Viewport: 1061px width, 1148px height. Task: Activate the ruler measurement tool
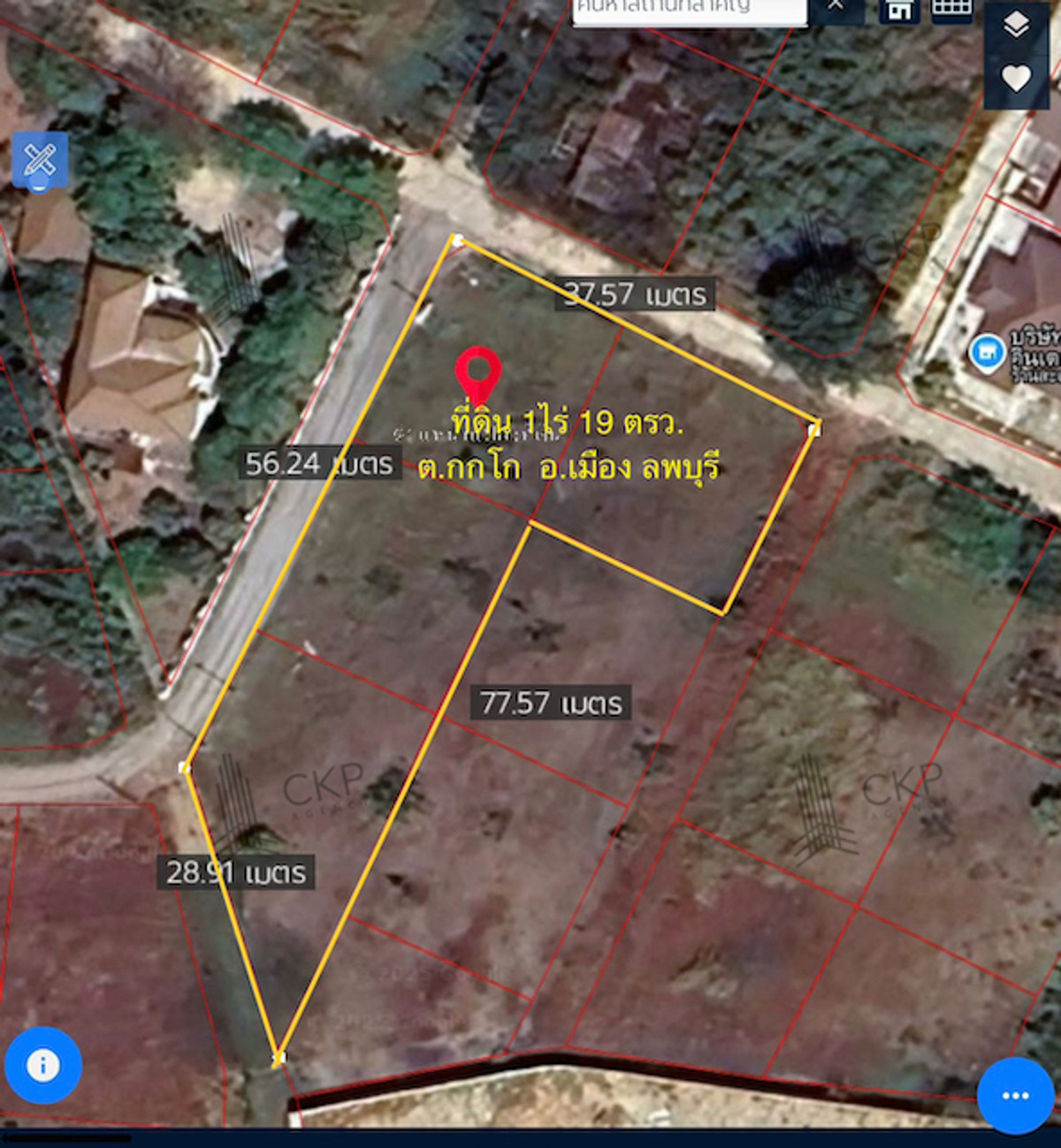click(x=40, y=161)
